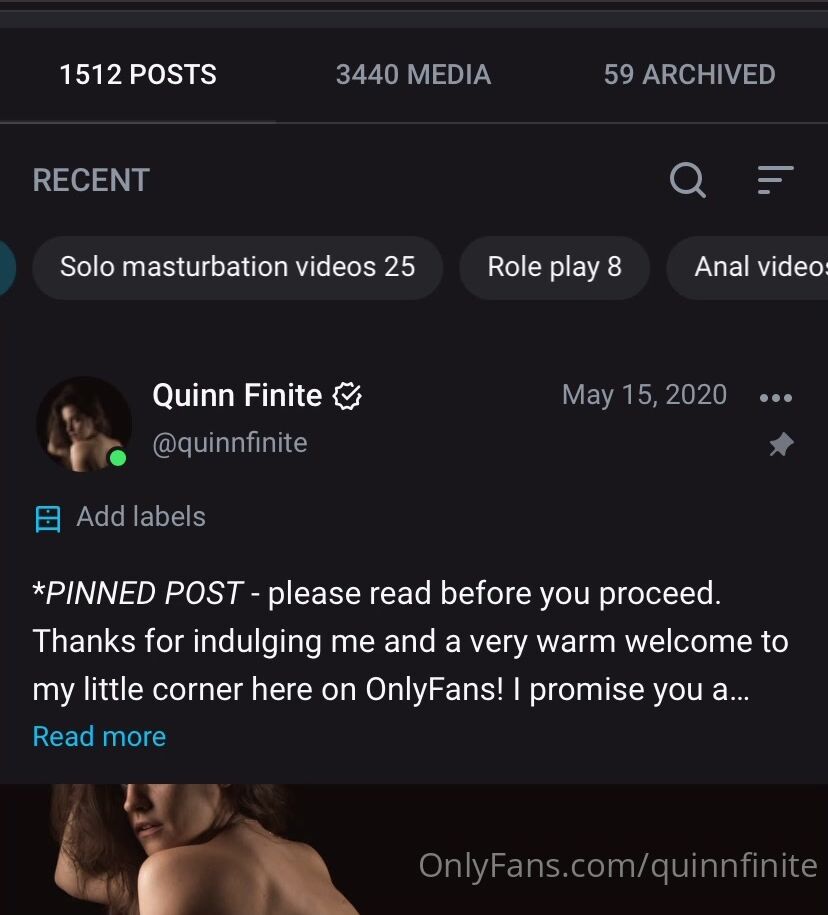Tap the pin icon on the post
Image resolution: width=828 pixels, height=915 pixels.
click(780, 445)
